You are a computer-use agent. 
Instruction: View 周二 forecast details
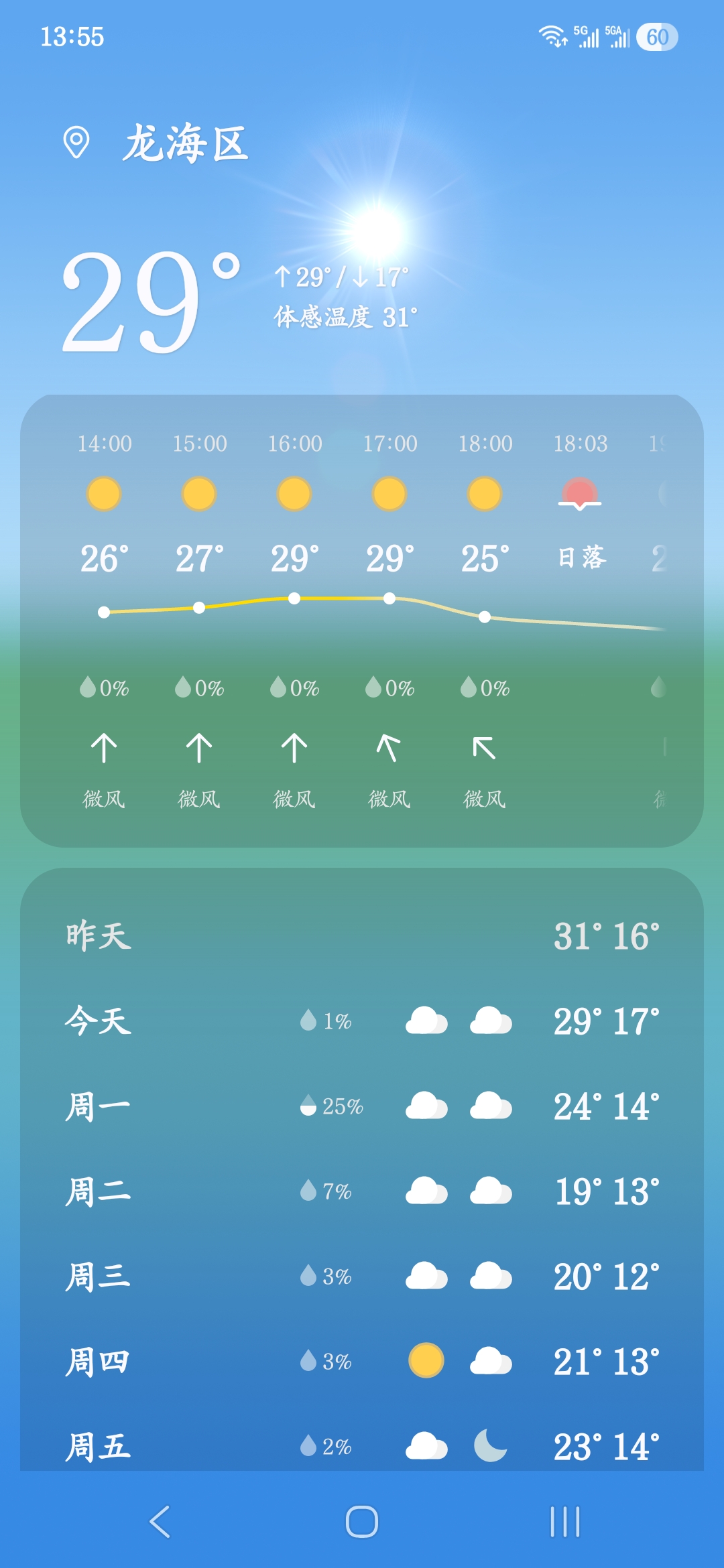point(362,1191)
